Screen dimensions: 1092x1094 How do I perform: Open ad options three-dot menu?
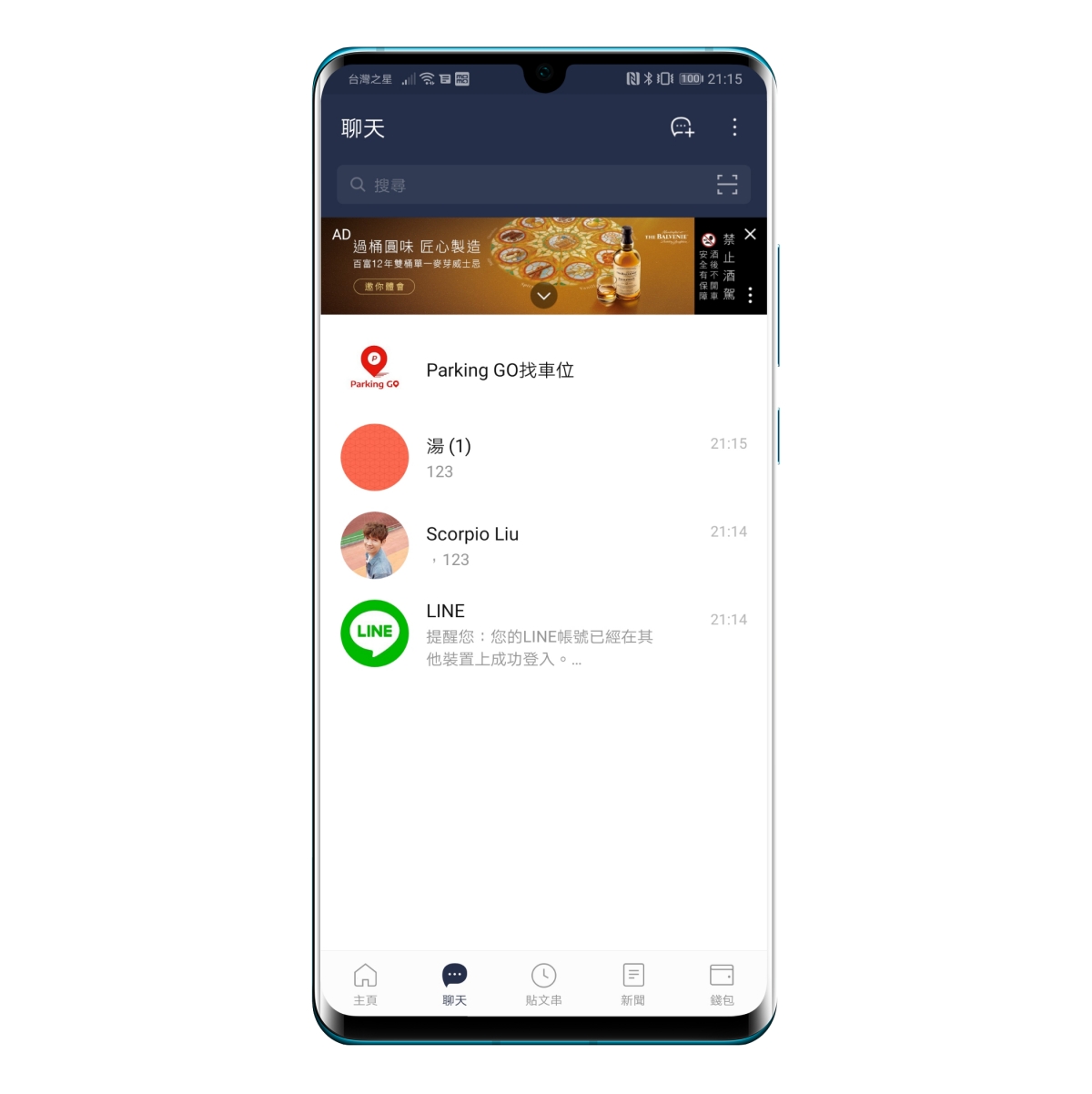[750, 295]
